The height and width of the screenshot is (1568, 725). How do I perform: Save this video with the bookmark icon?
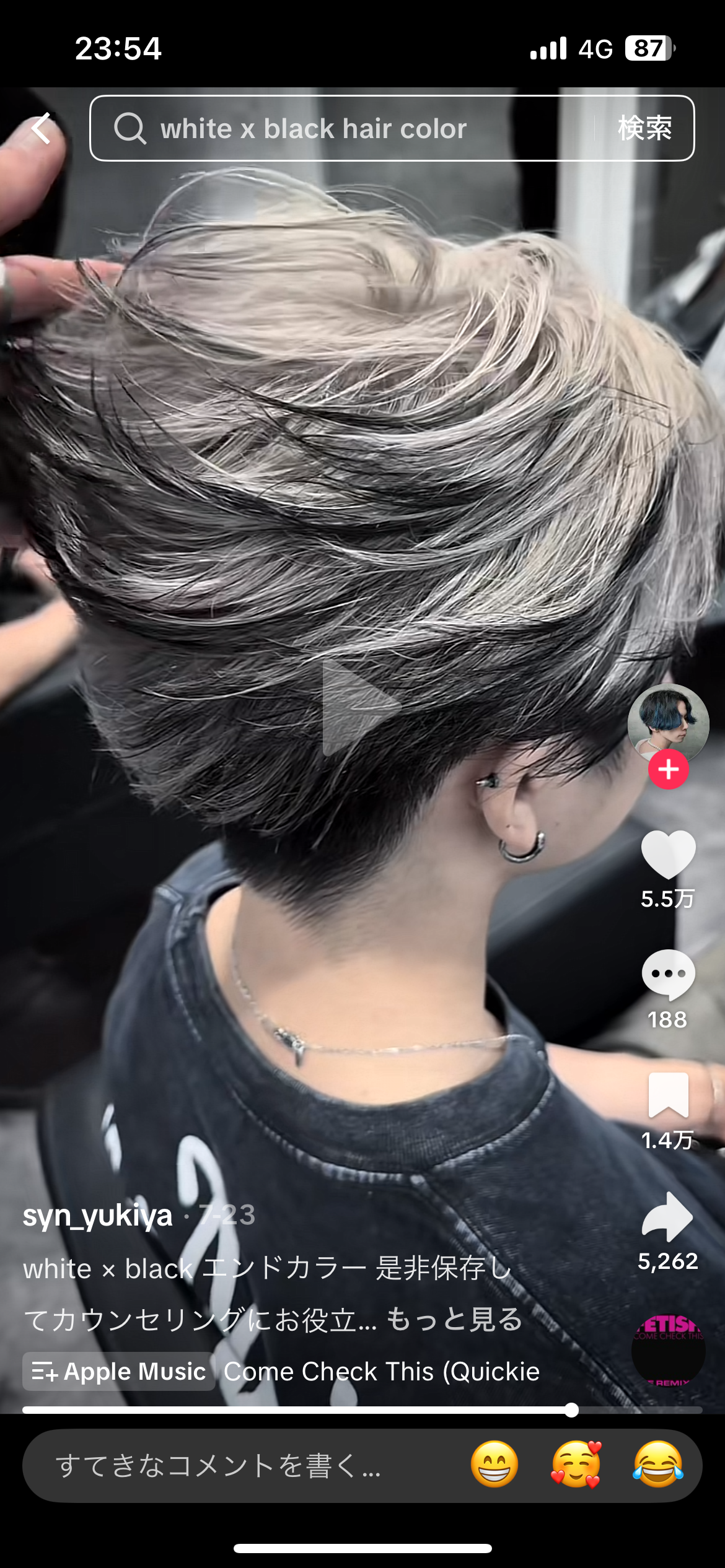click(668, 1095)
